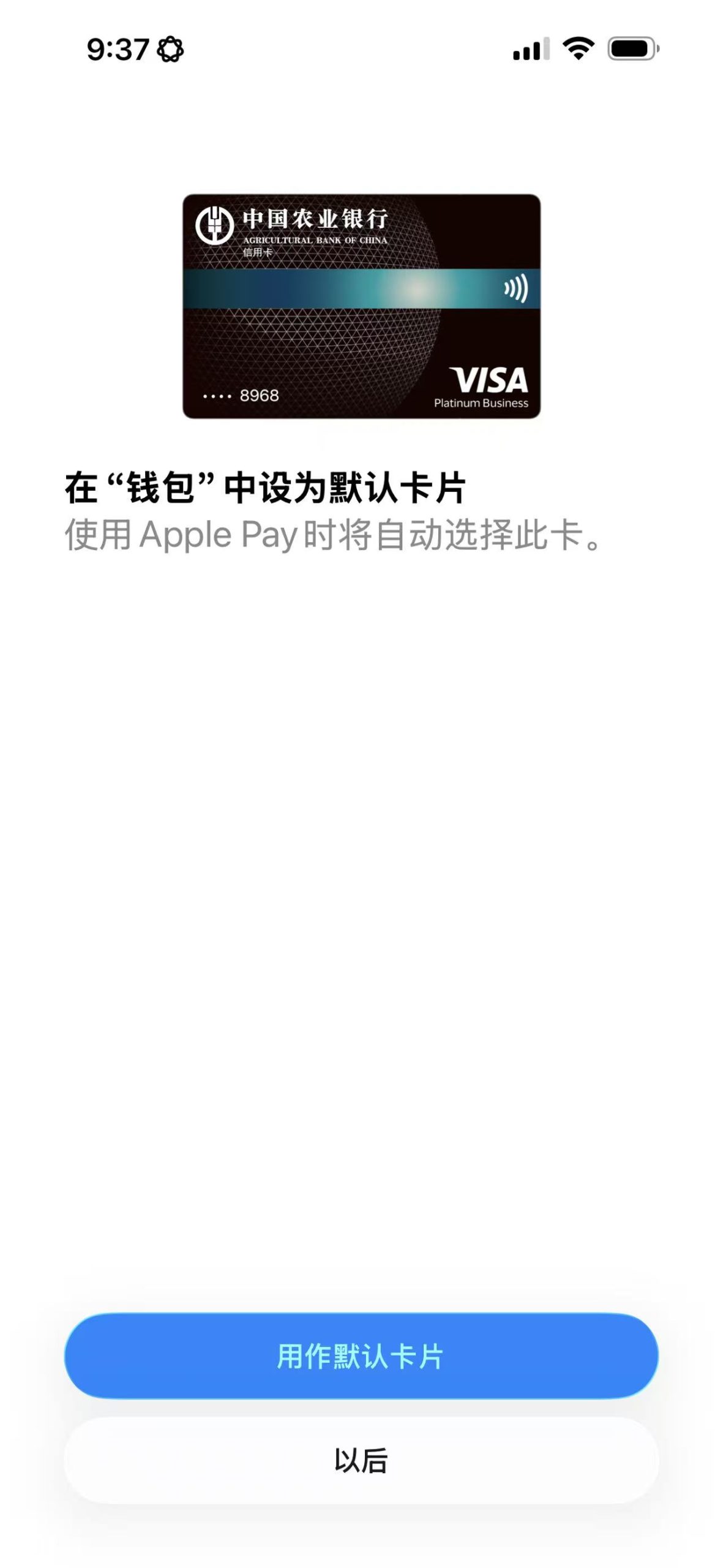Tap the 用作默认卡片 button
Screen dimensions: 723x1568
tap(361, 1355)
